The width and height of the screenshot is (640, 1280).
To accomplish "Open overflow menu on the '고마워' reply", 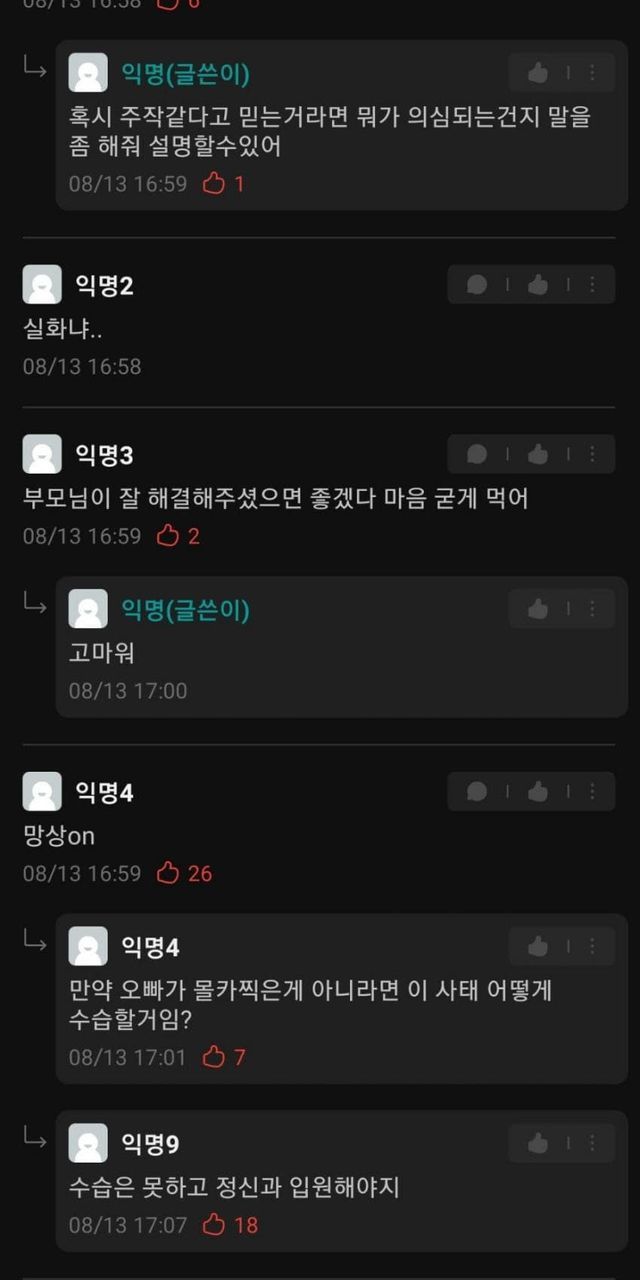I will point(592,608).
